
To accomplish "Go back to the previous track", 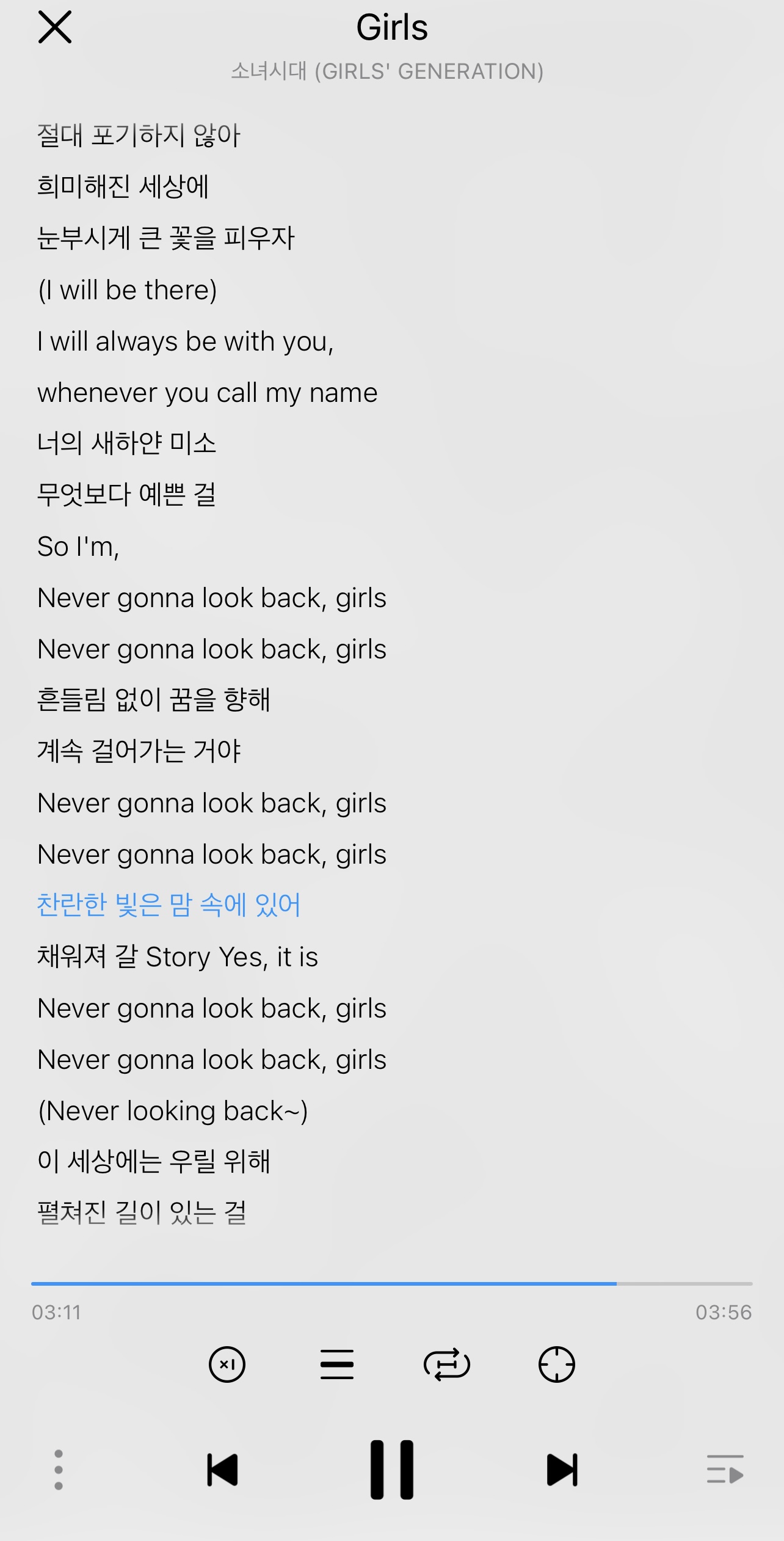I will point(222,1470).
